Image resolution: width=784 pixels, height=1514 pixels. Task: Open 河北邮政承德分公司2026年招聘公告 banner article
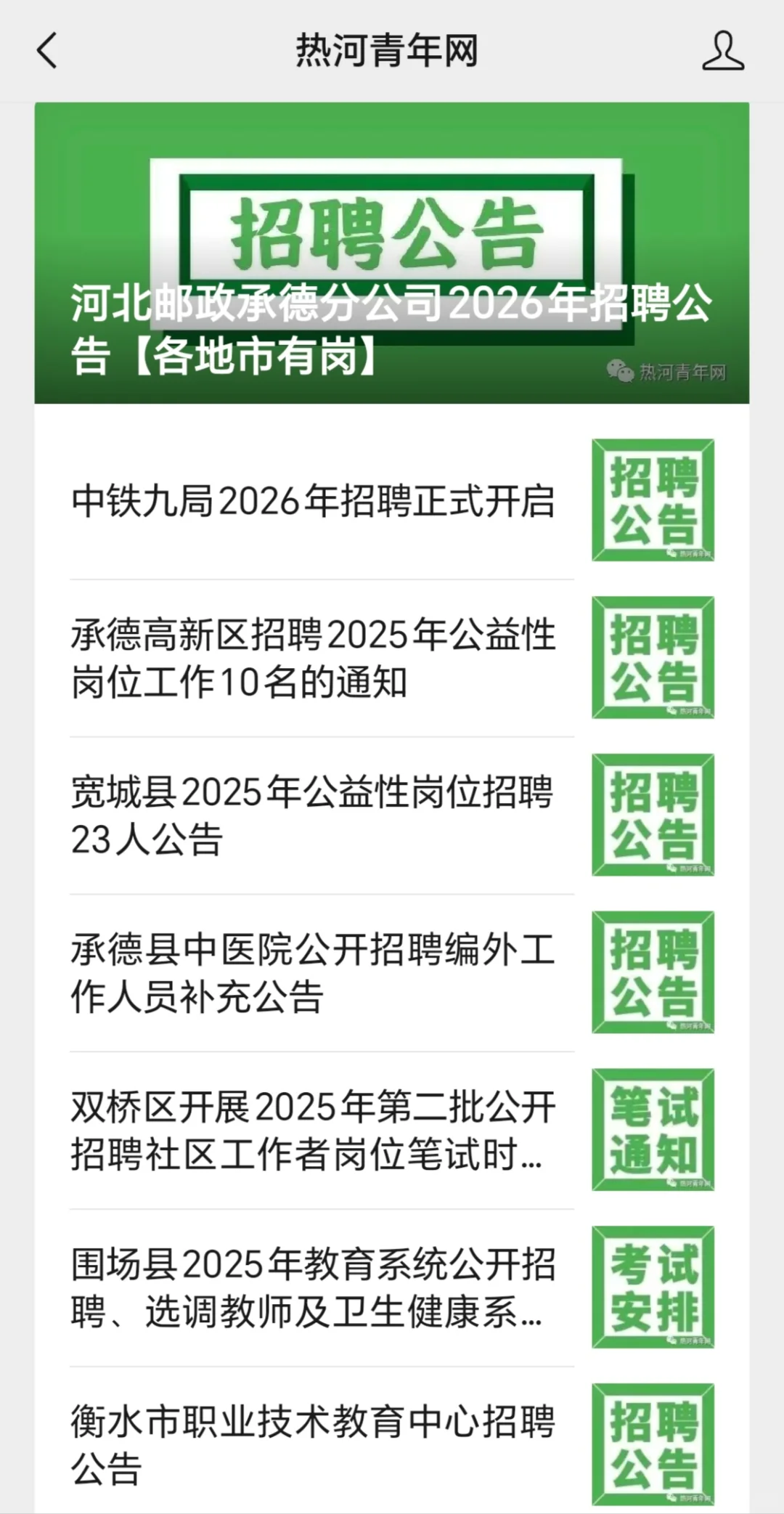tap(391, 253)
